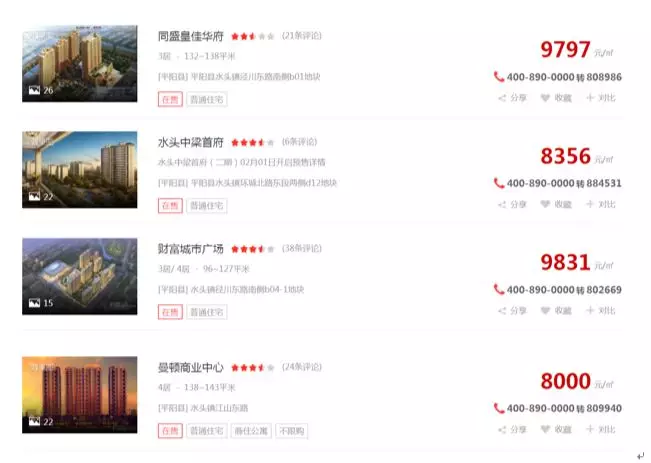Open the 水头中梁首府 listing title
The width and height of the screenshot is (651, 463).
(x=191, y=142)
